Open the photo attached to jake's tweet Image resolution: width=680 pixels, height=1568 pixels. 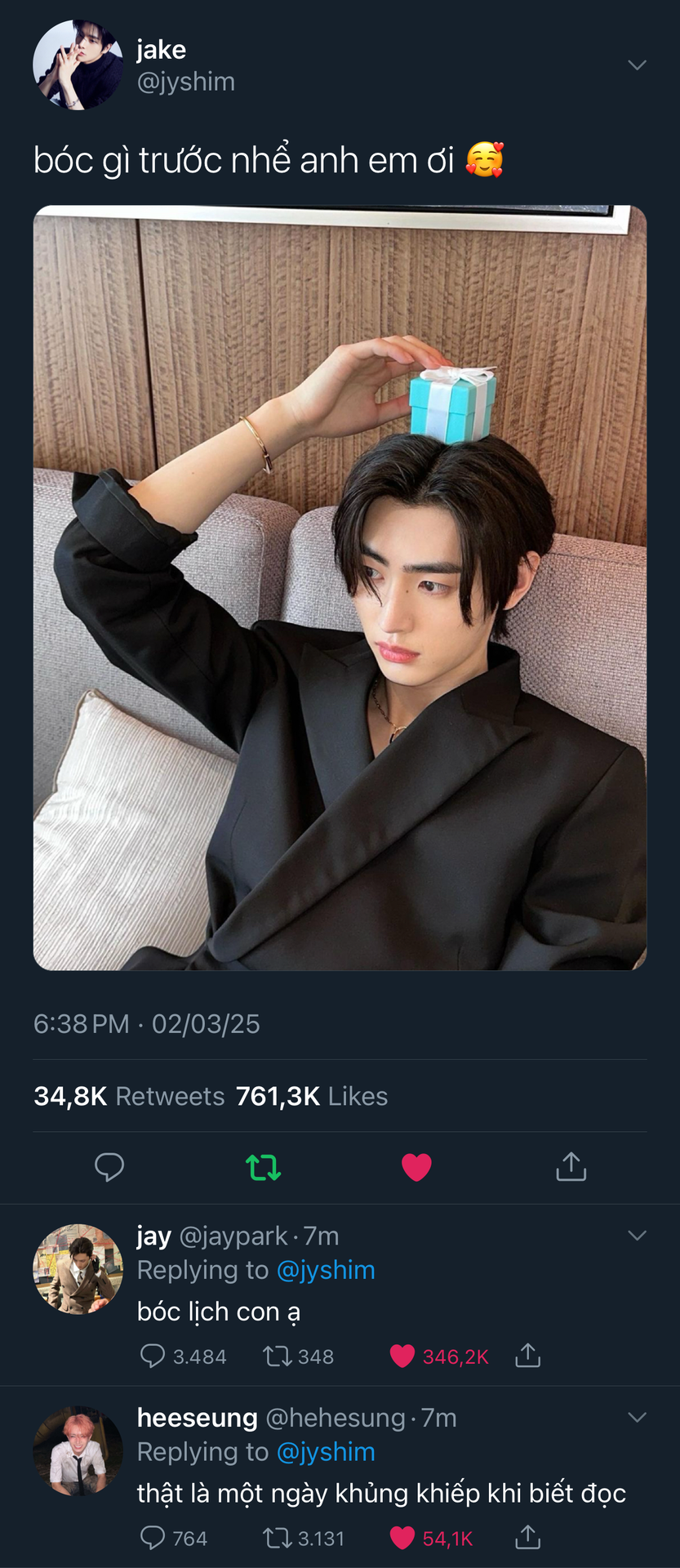[x=340, y=588]
